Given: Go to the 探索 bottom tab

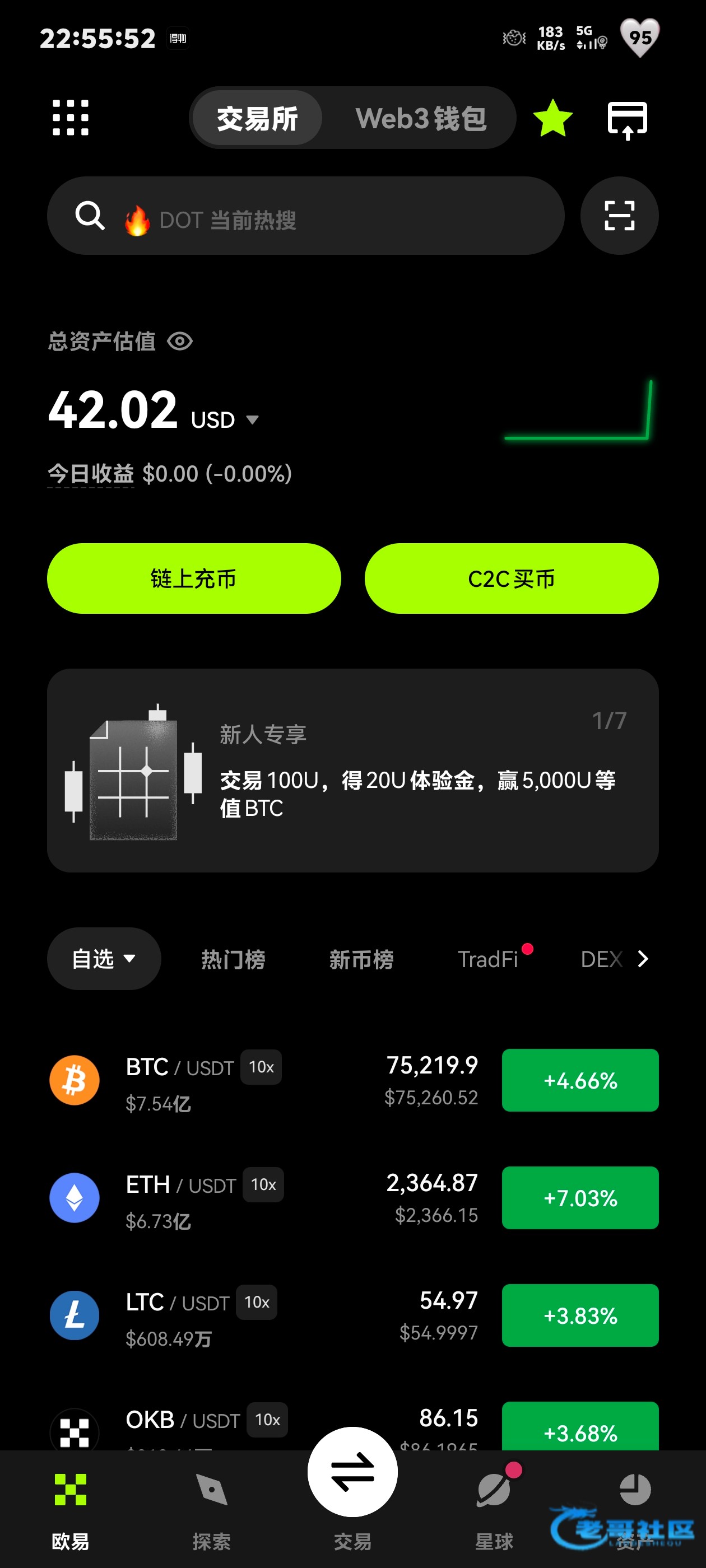Looking at the screenshot, I should (x=211, y=1511).
